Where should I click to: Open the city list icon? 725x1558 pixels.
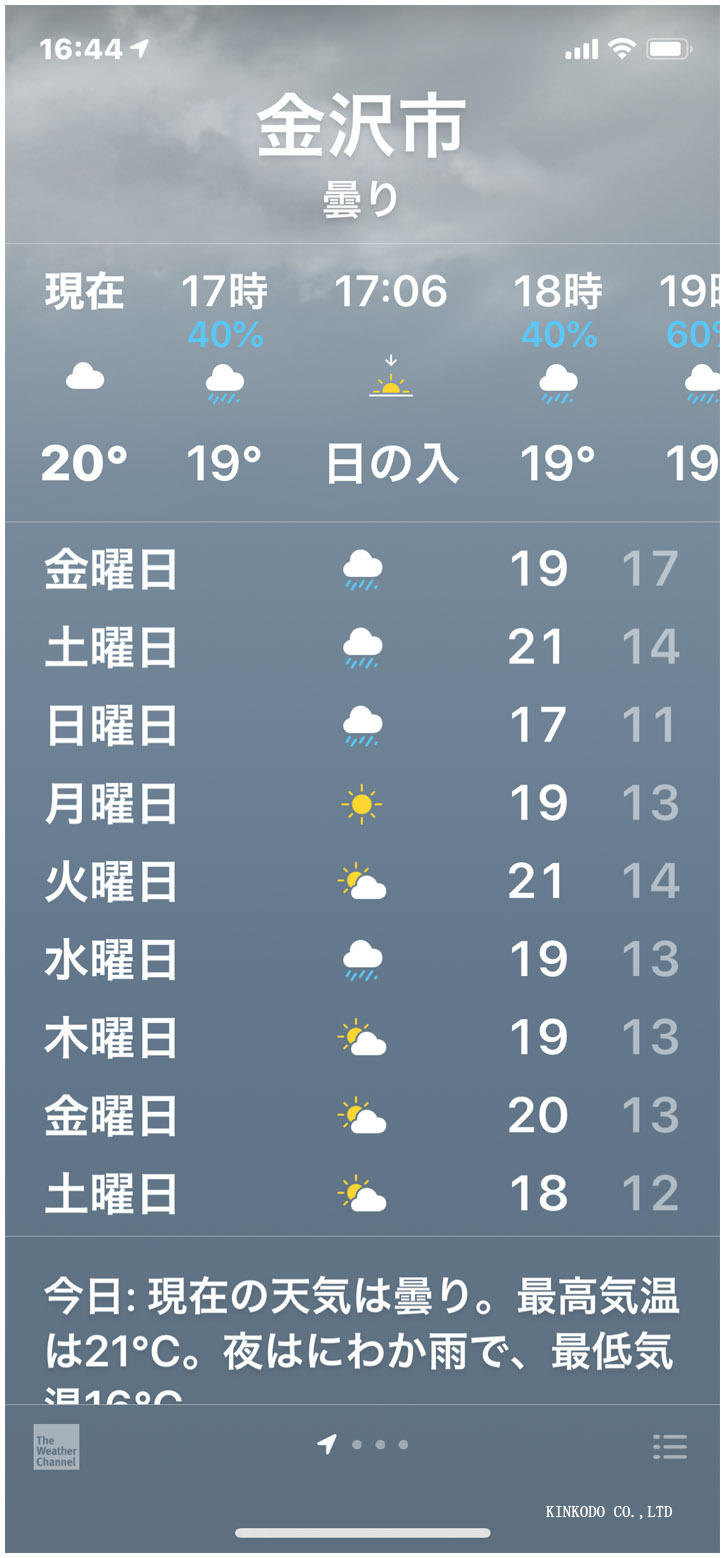pyautogui.click(x=669, y=1446)
